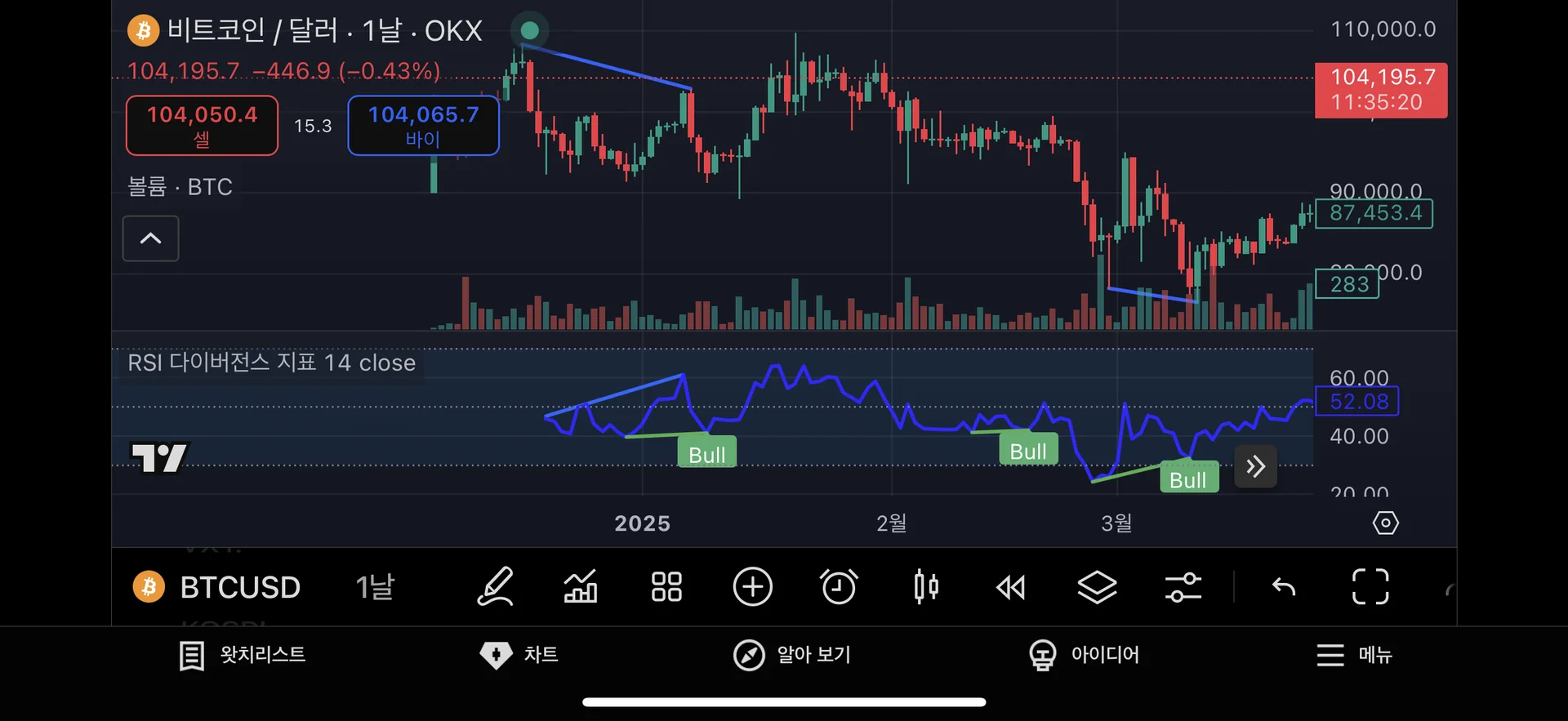Screen dimensions: 1568x721
Task: Open object tree layers icon
Action: coord(1097,587)
